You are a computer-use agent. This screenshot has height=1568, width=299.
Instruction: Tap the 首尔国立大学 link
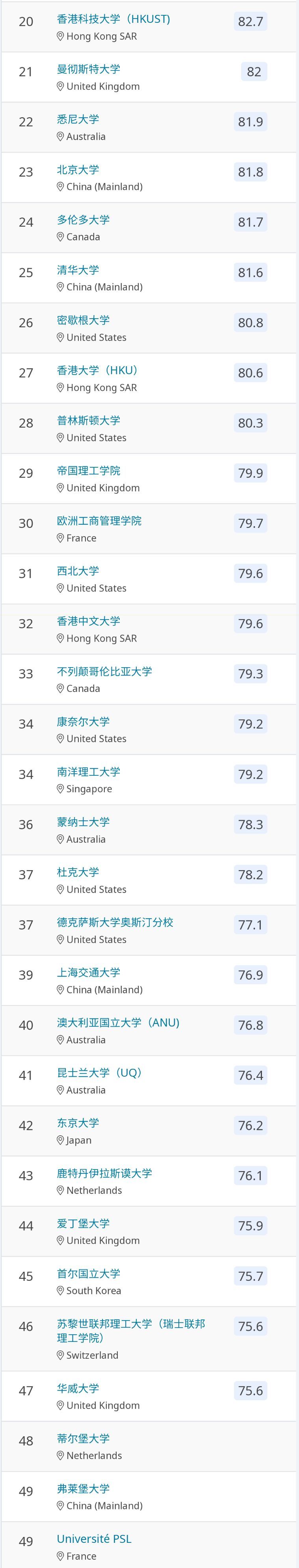[88, 1273]
